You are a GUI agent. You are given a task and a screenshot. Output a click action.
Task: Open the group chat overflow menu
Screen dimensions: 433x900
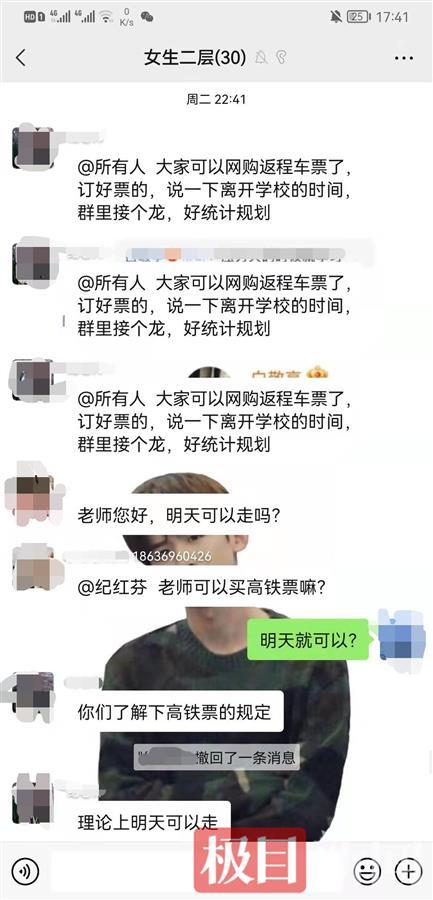403,58
